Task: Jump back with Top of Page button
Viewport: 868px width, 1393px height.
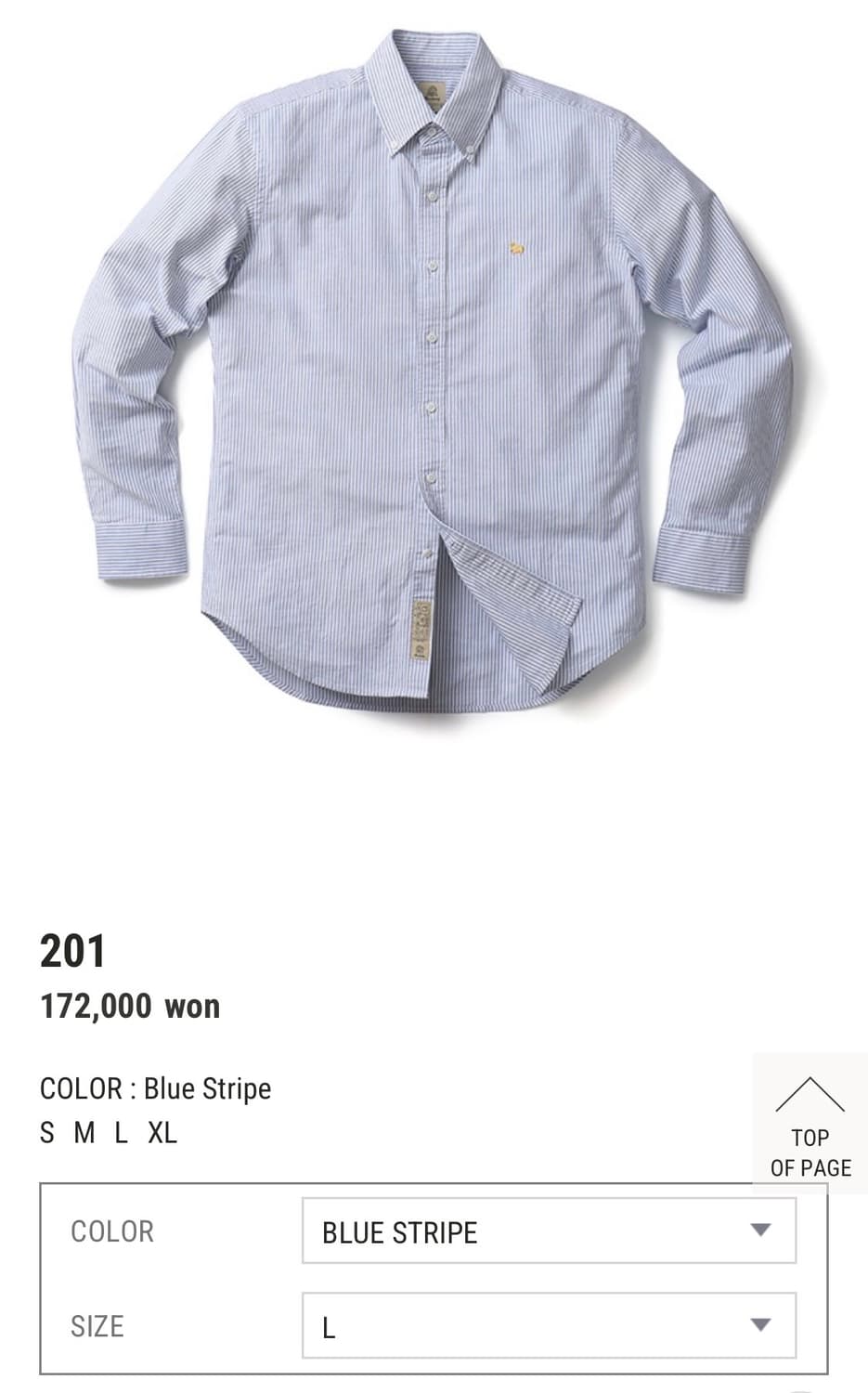Action: [810, 1123]
